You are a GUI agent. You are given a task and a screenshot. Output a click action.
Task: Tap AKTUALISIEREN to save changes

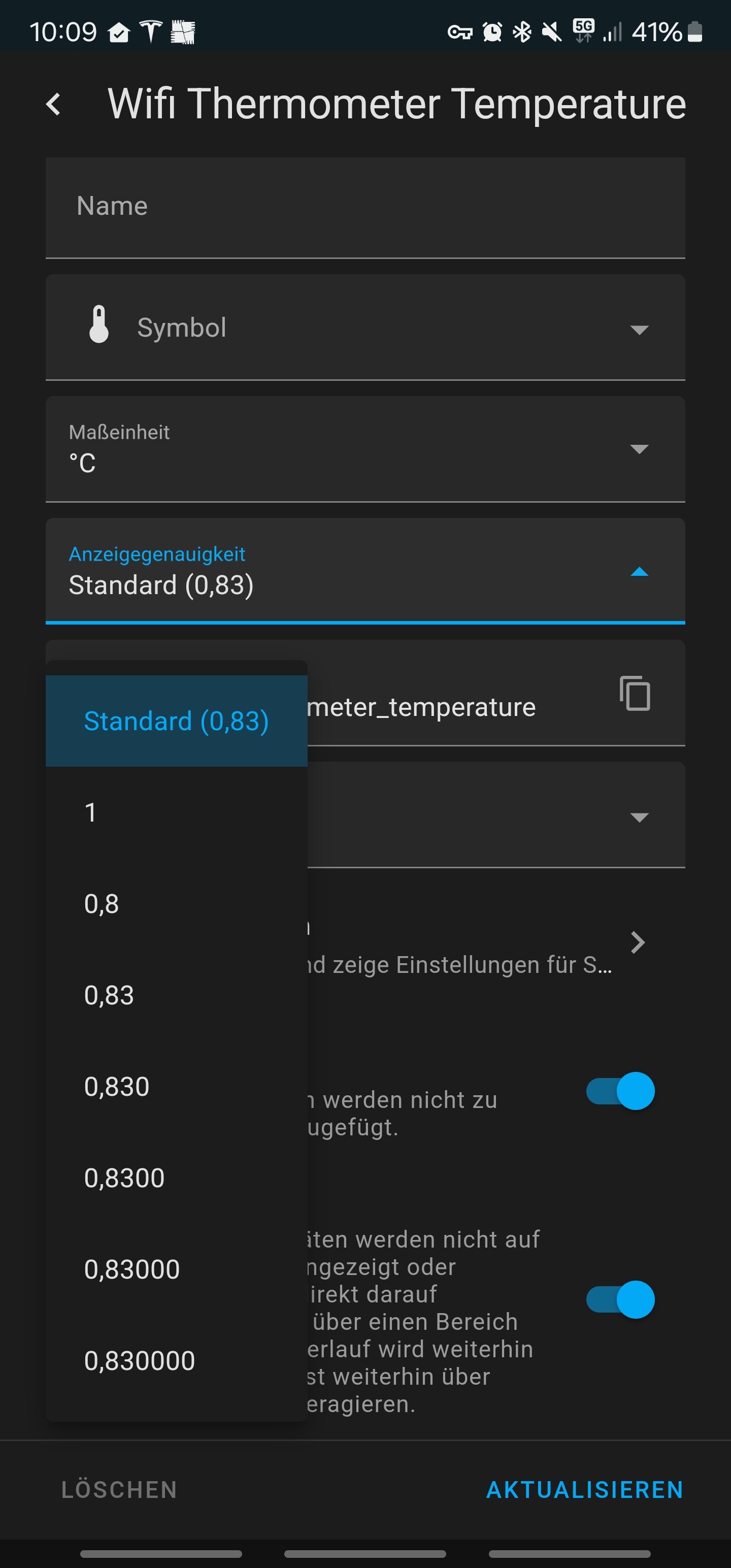[x=584, y=1489]
